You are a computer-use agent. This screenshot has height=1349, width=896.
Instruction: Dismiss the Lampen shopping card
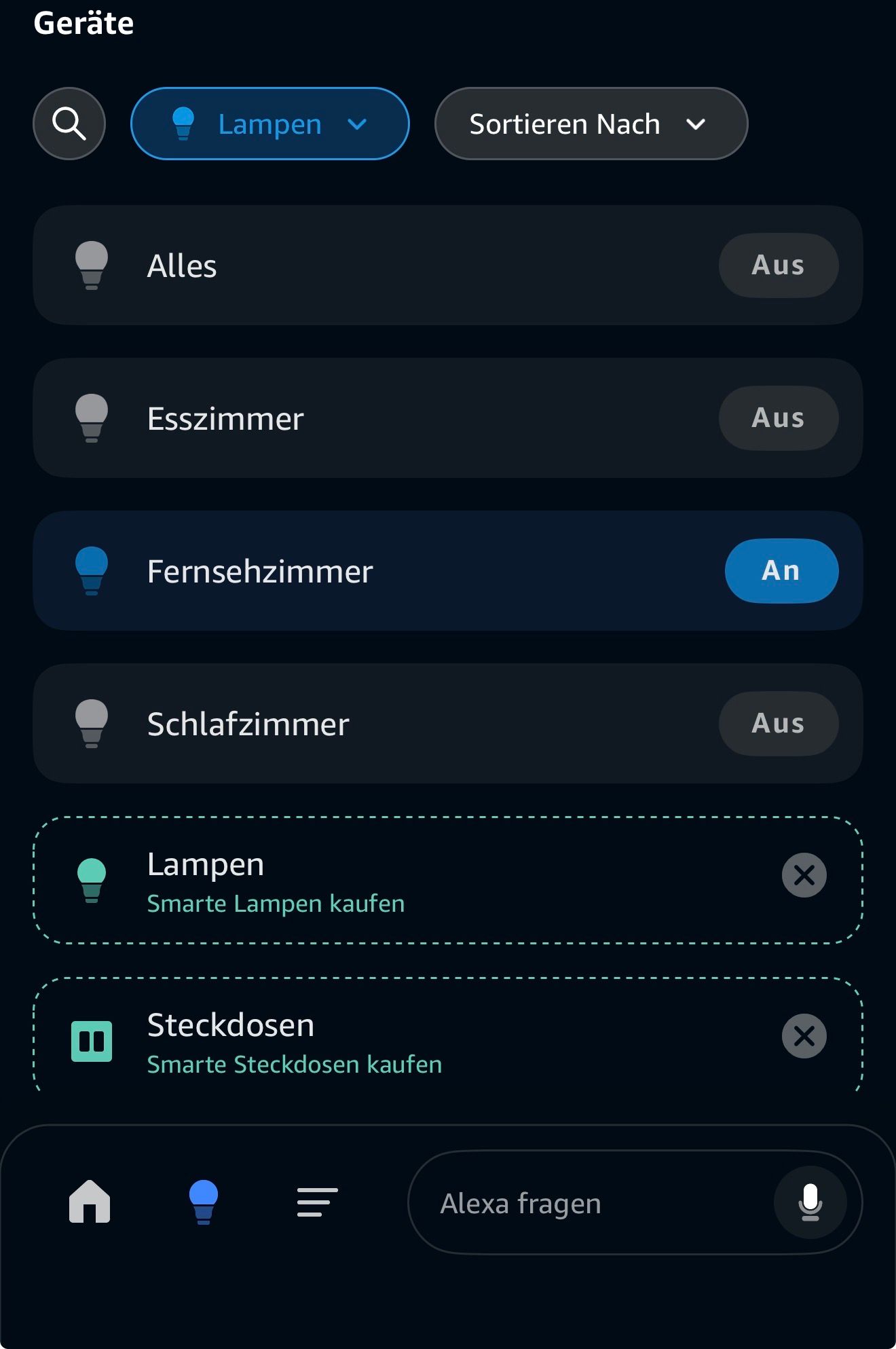tap(804, 875)
